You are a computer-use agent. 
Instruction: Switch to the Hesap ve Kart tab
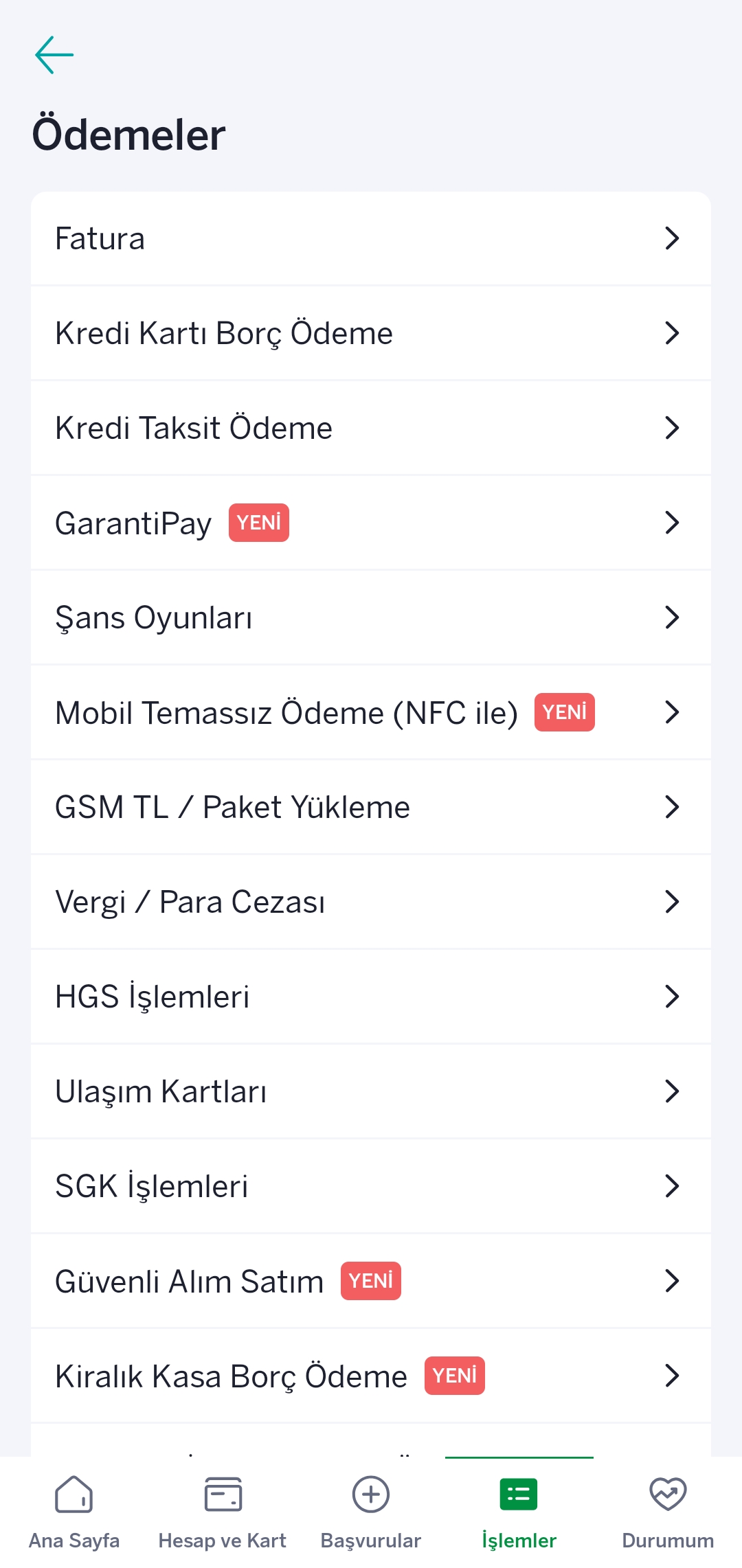click(x=223, y=1512)
